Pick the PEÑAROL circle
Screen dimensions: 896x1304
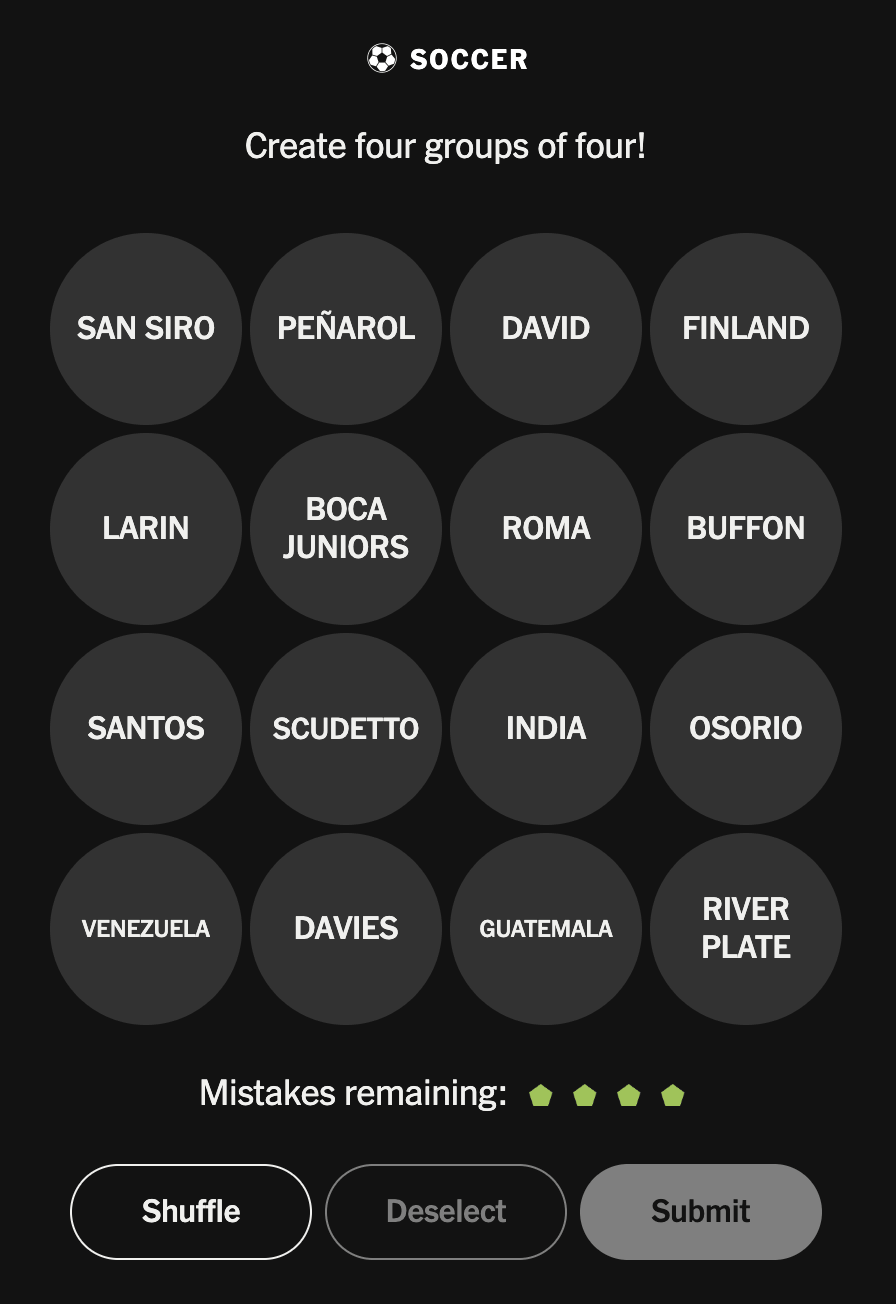346,328
